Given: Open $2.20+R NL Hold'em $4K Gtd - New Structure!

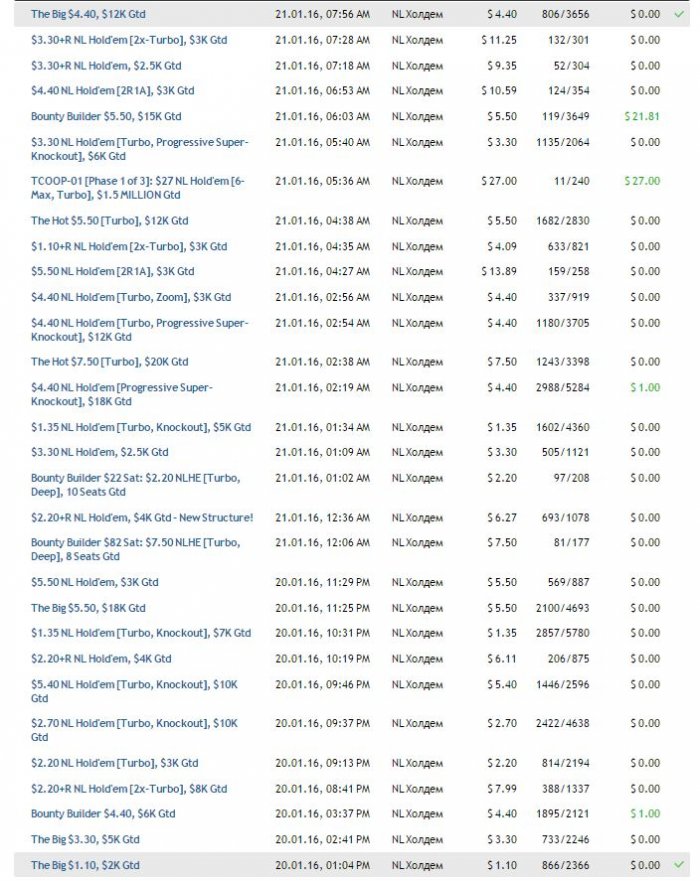Looking at the screenshot, I should (x=142, y=518).
